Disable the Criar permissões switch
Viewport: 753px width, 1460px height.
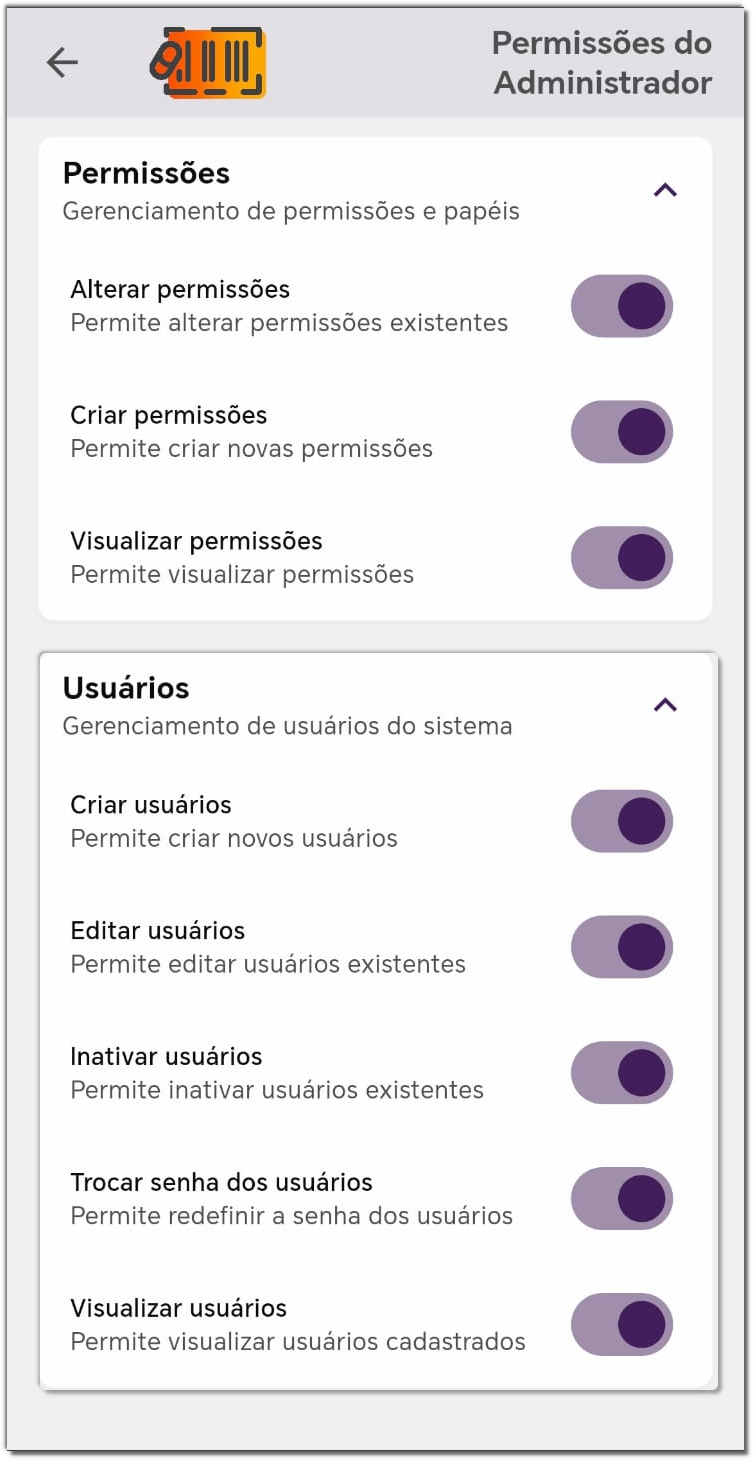point(621,432)
